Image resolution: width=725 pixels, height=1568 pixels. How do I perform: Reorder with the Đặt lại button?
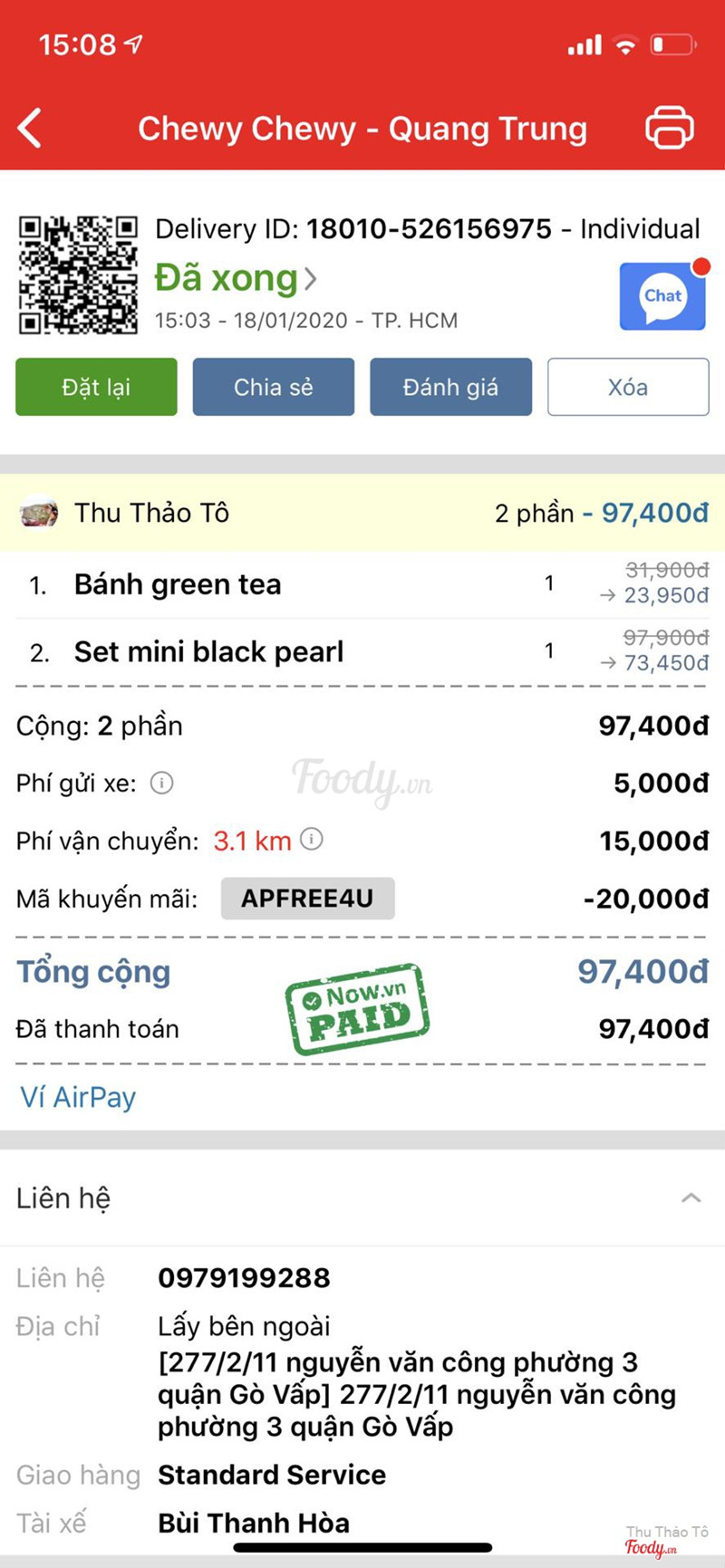pyautogui.click(x=96, y=387)
